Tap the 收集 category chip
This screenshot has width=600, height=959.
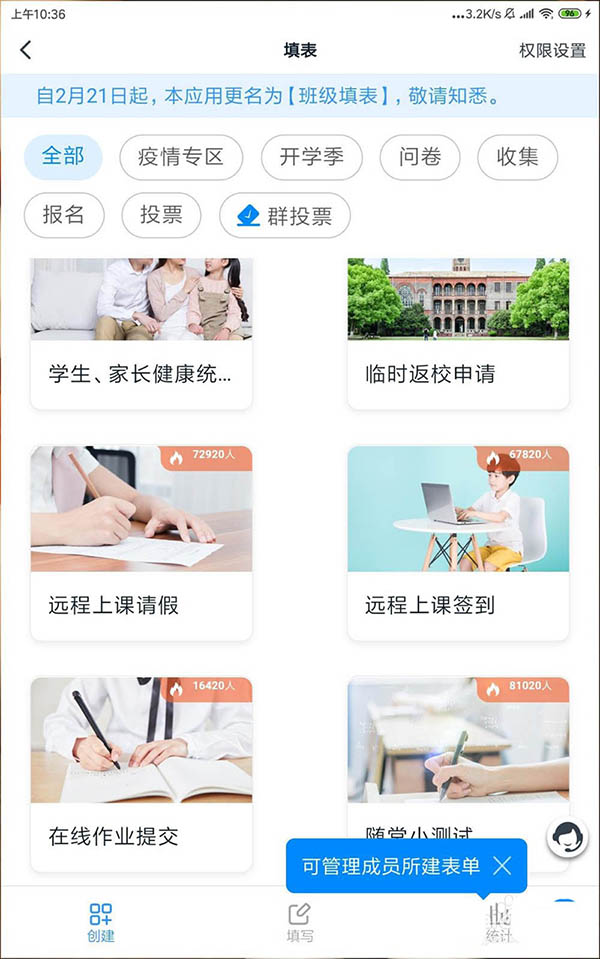point(517,157)
